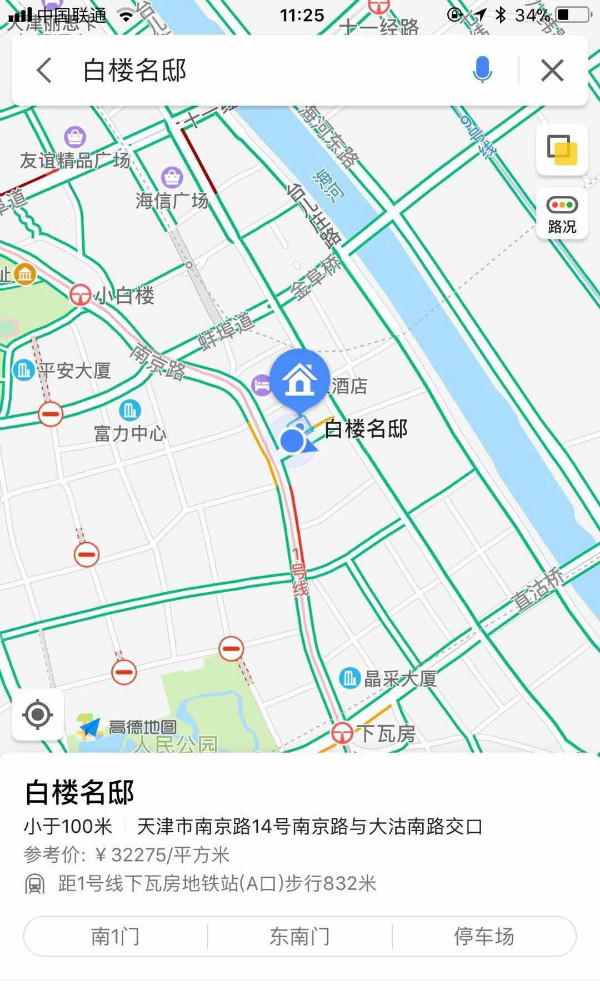Open the map layers button
The image size is (600, 990).
click(562, 150)
